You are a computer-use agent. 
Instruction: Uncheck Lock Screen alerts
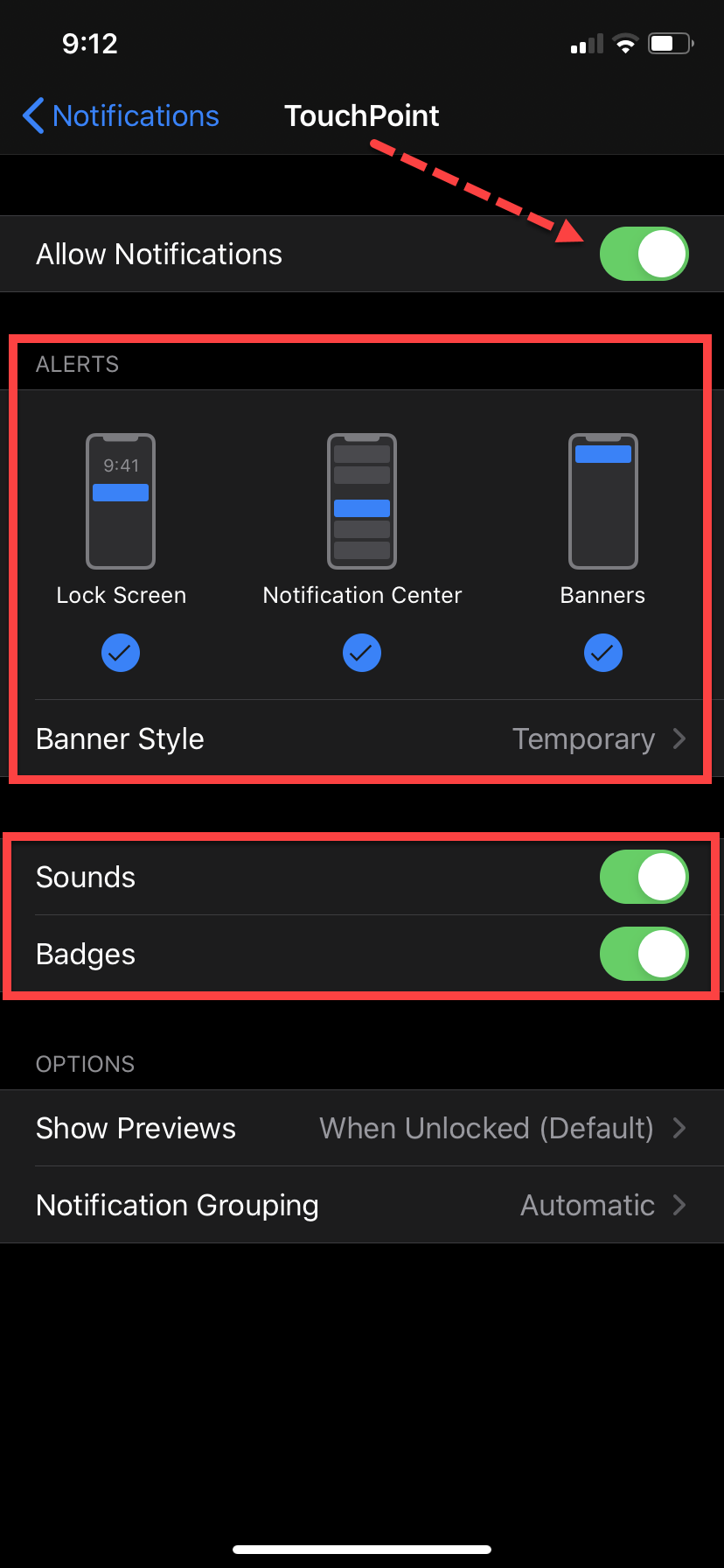pos(121,653)
